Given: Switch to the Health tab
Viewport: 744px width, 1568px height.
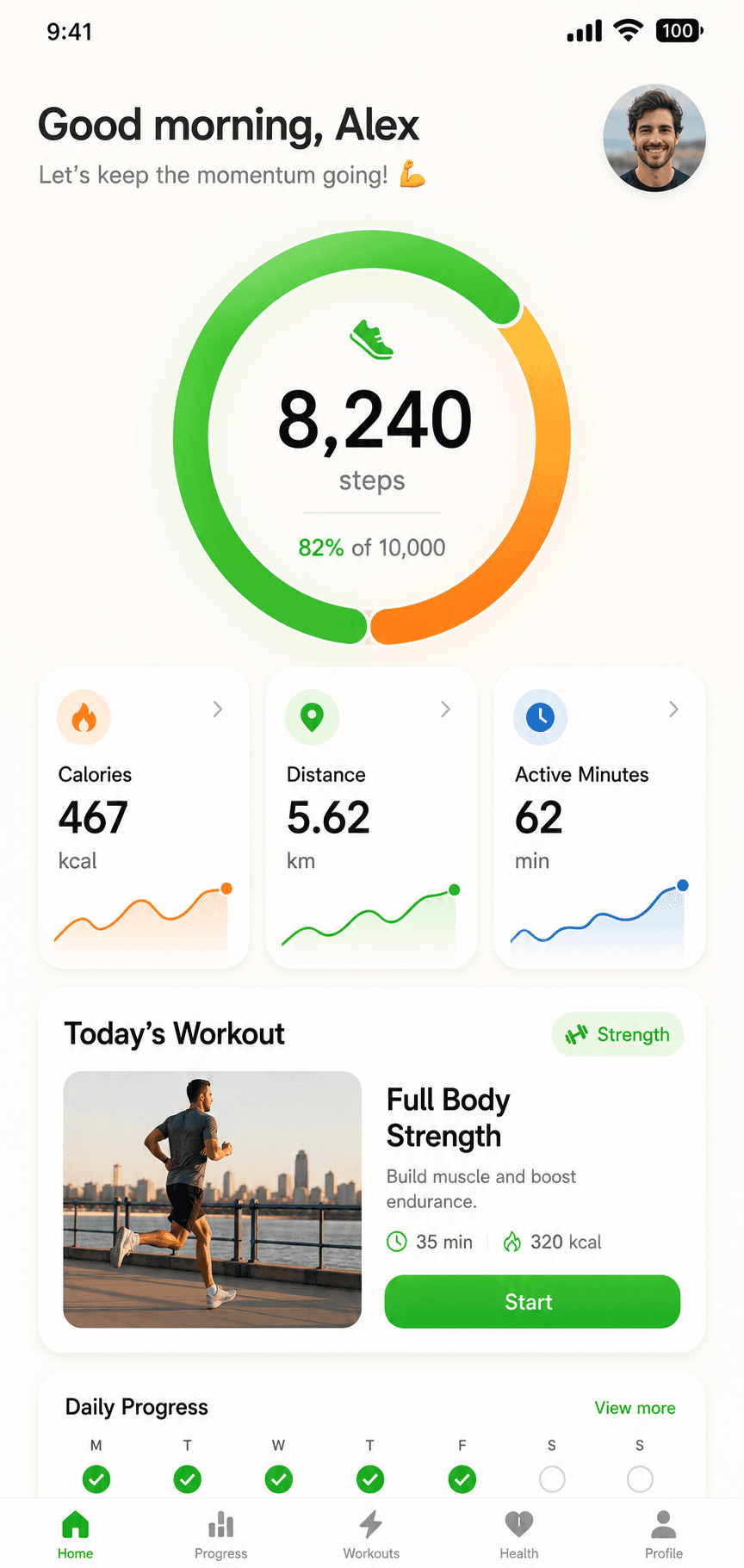Looking at the screenshot, I should (x=519, y=1534).
